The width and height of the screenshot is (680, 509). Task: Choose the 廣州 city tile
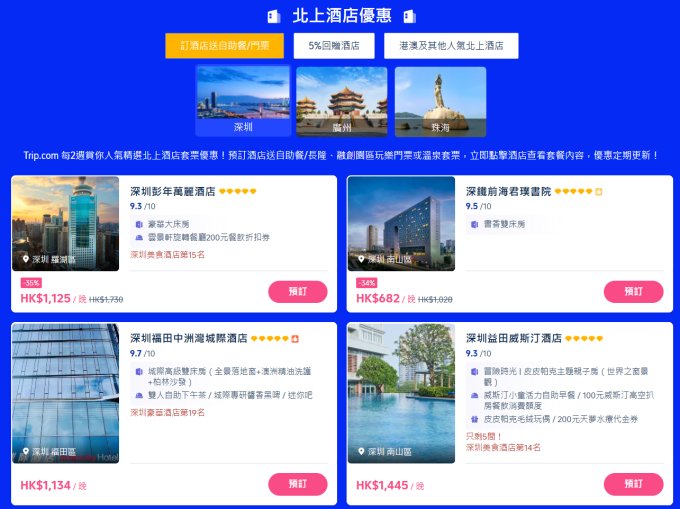pos(341,101)
